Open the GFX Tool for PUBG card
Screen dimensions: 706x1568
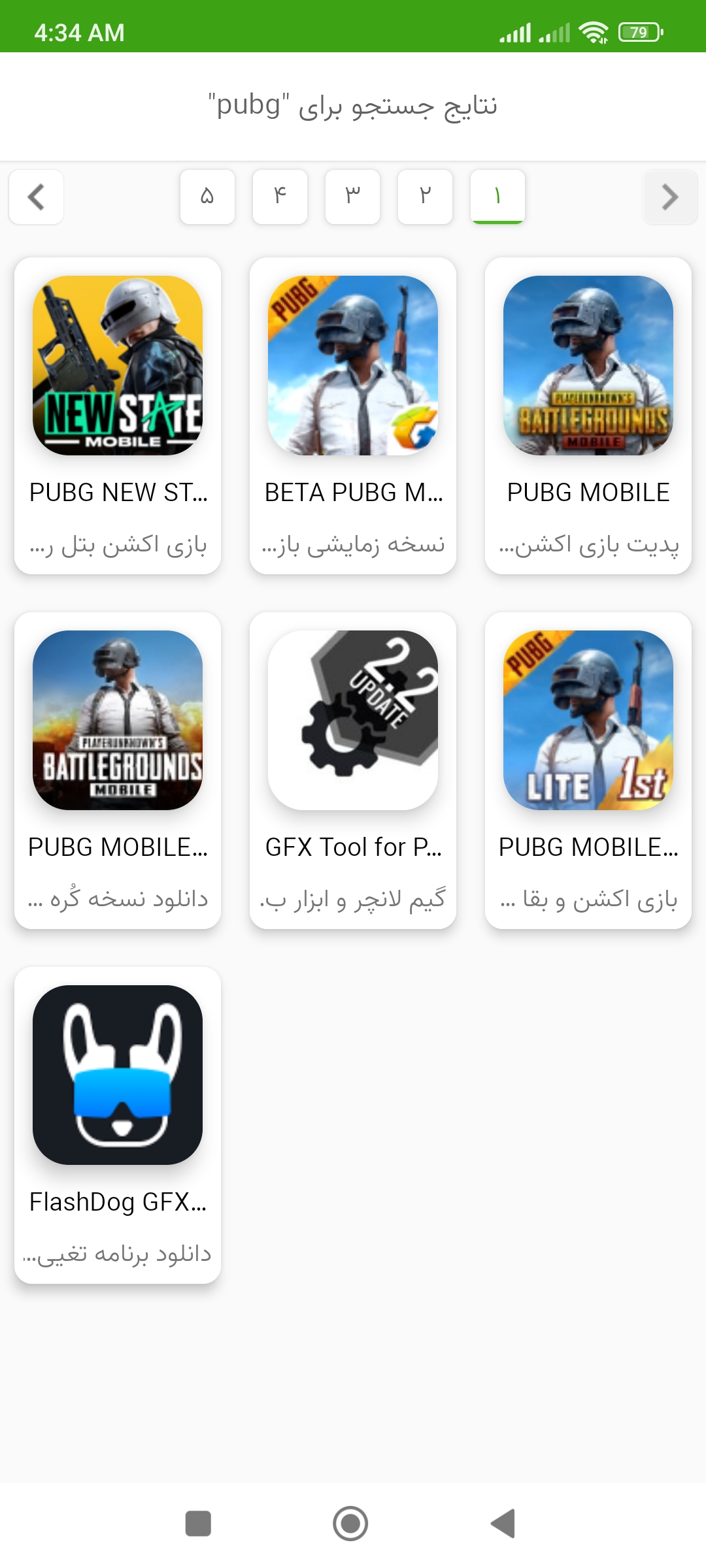[353, 770]
